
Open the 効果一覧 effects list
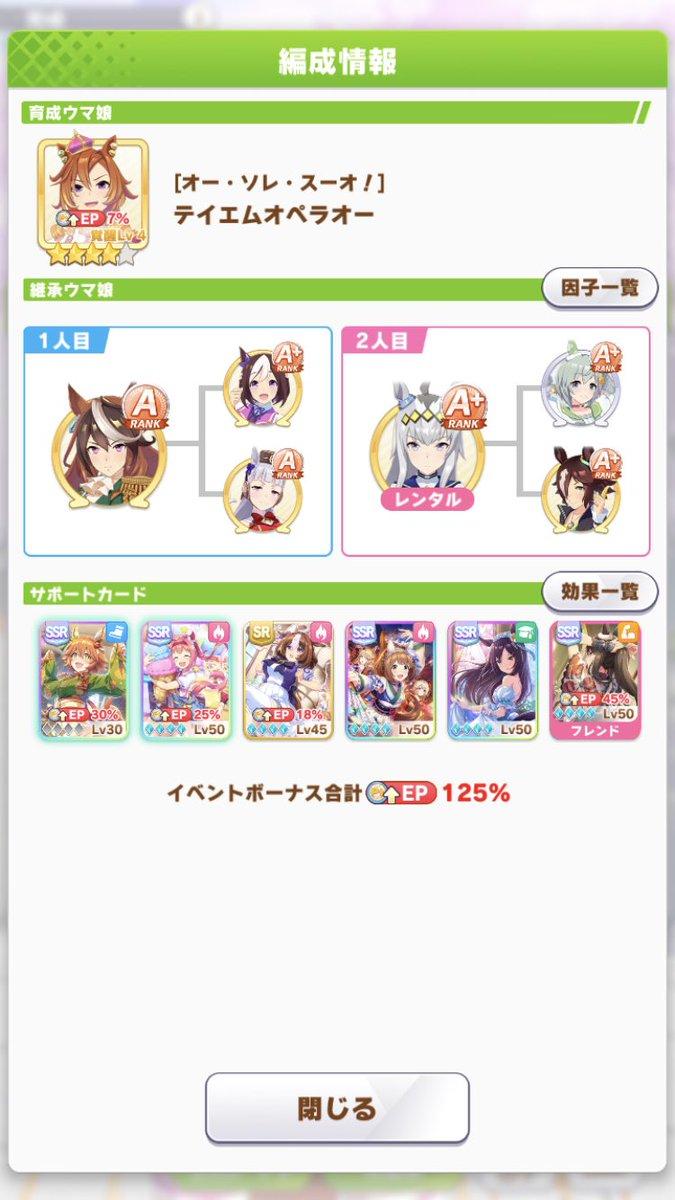point(600,591)
